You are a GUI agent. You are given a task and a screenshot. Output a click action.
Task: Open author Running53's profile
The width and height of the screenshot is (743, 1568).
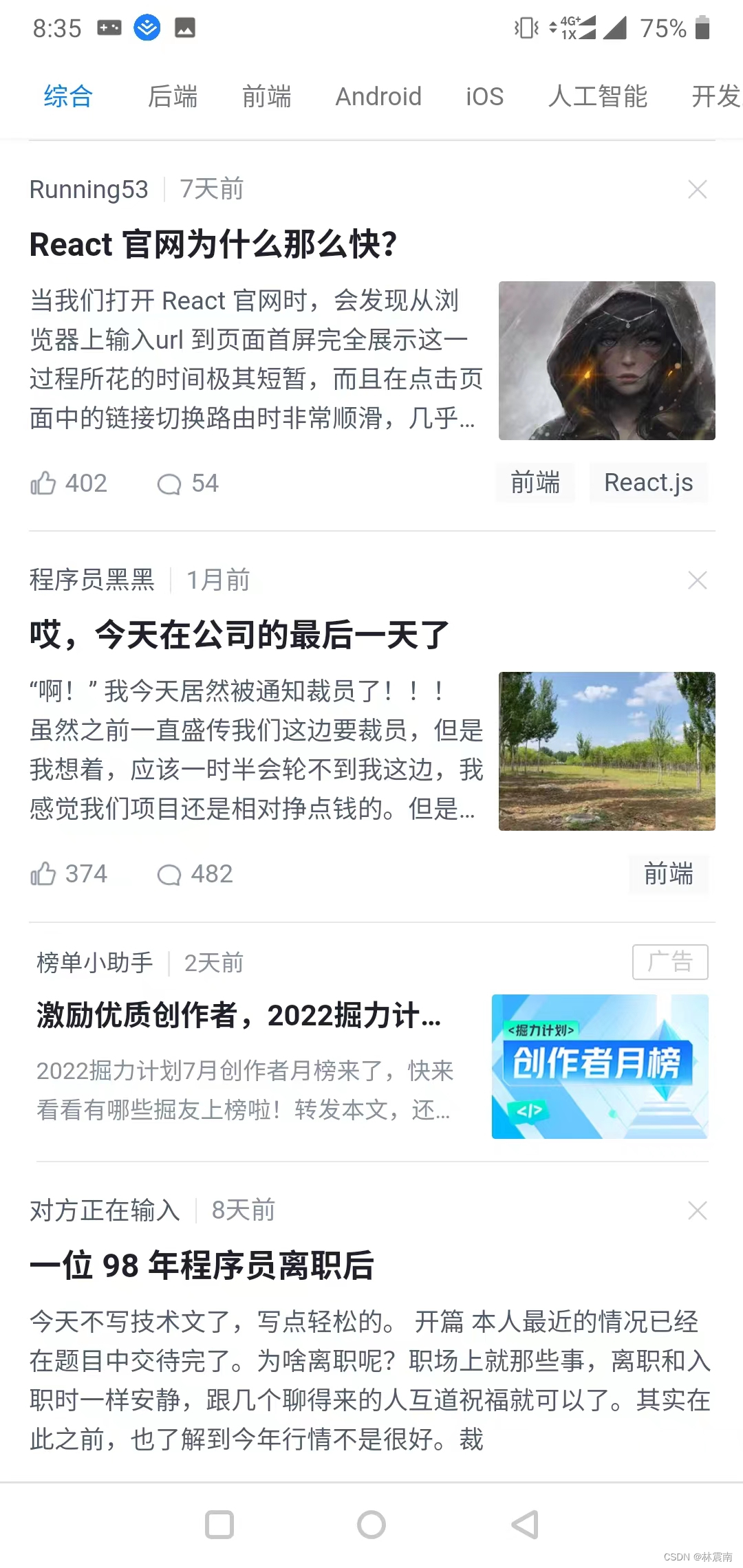tap(89, 189)
